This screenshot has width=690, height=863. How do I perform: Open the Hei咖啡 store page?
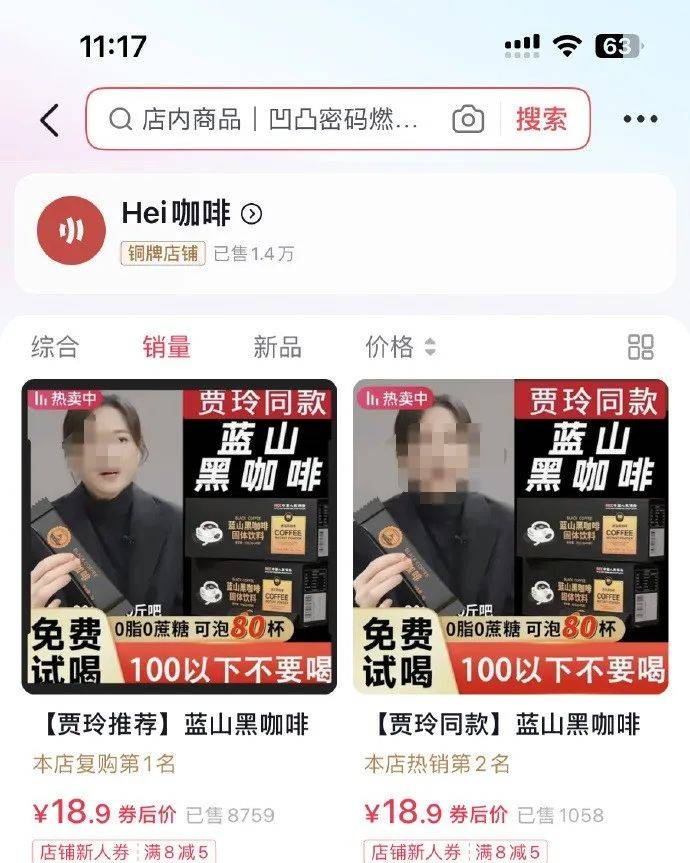coord(192,213)
